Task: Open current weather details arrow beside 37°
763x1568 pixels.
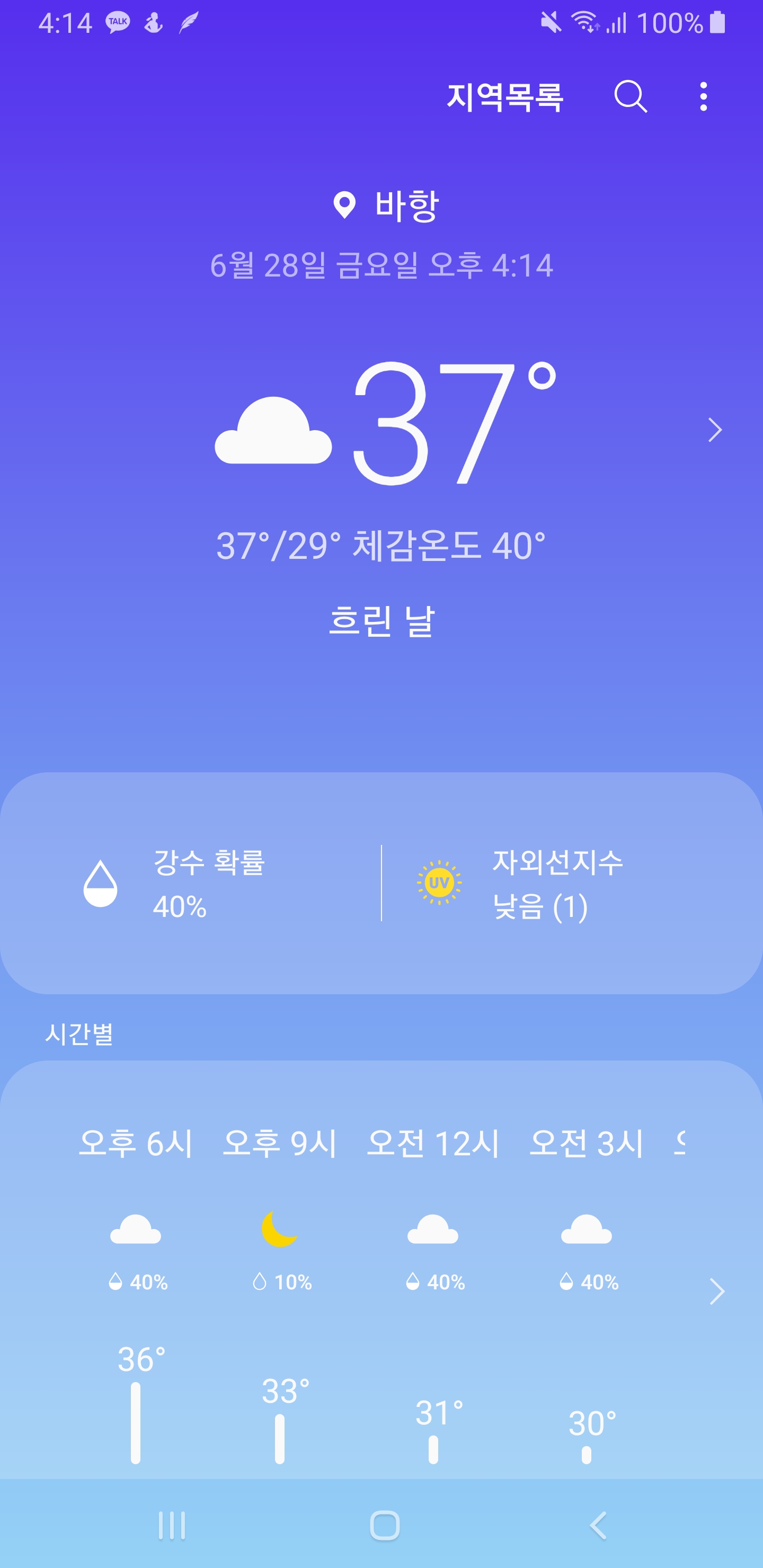Action: click(x=715, y=430)
